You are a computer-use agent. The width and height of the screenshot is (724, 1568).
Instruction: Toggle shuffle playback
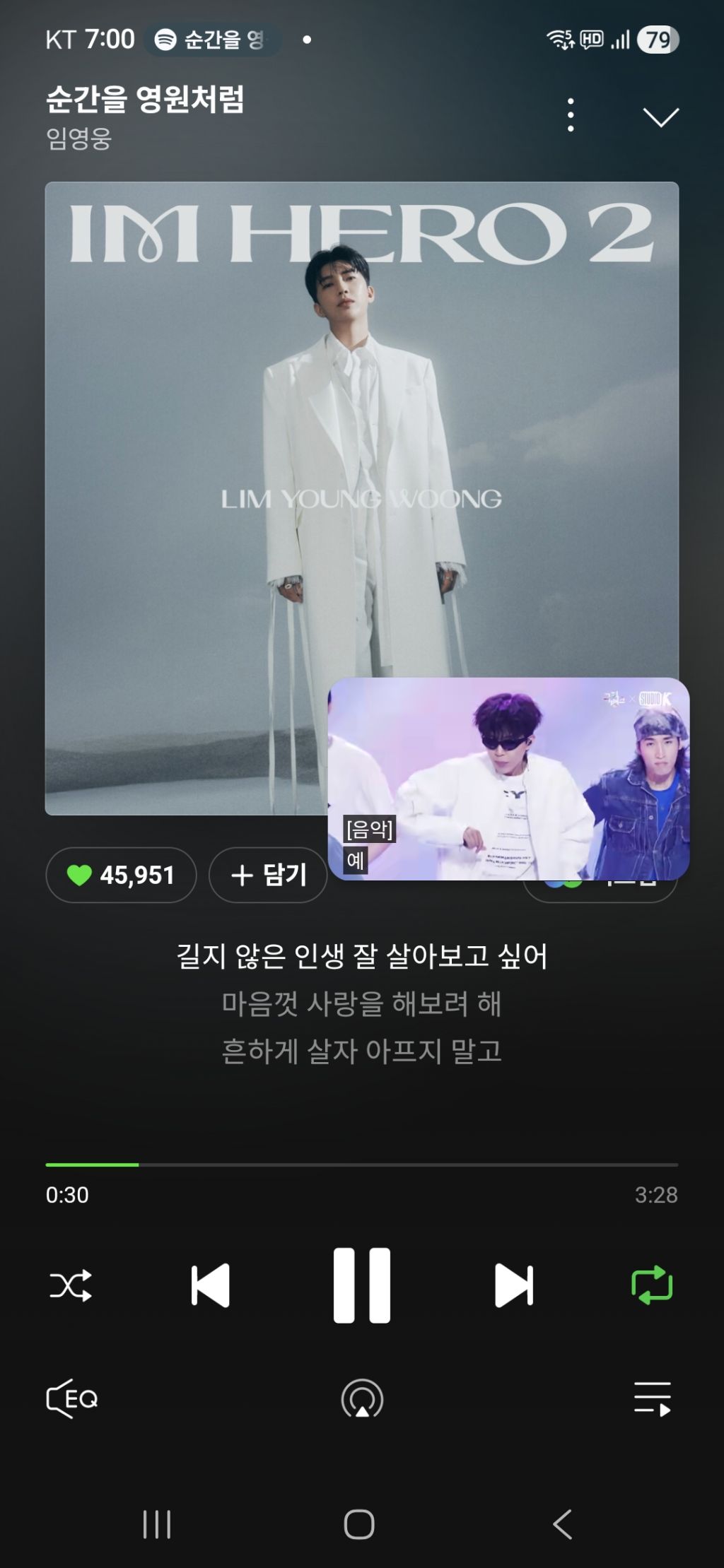coord(71,1285)
